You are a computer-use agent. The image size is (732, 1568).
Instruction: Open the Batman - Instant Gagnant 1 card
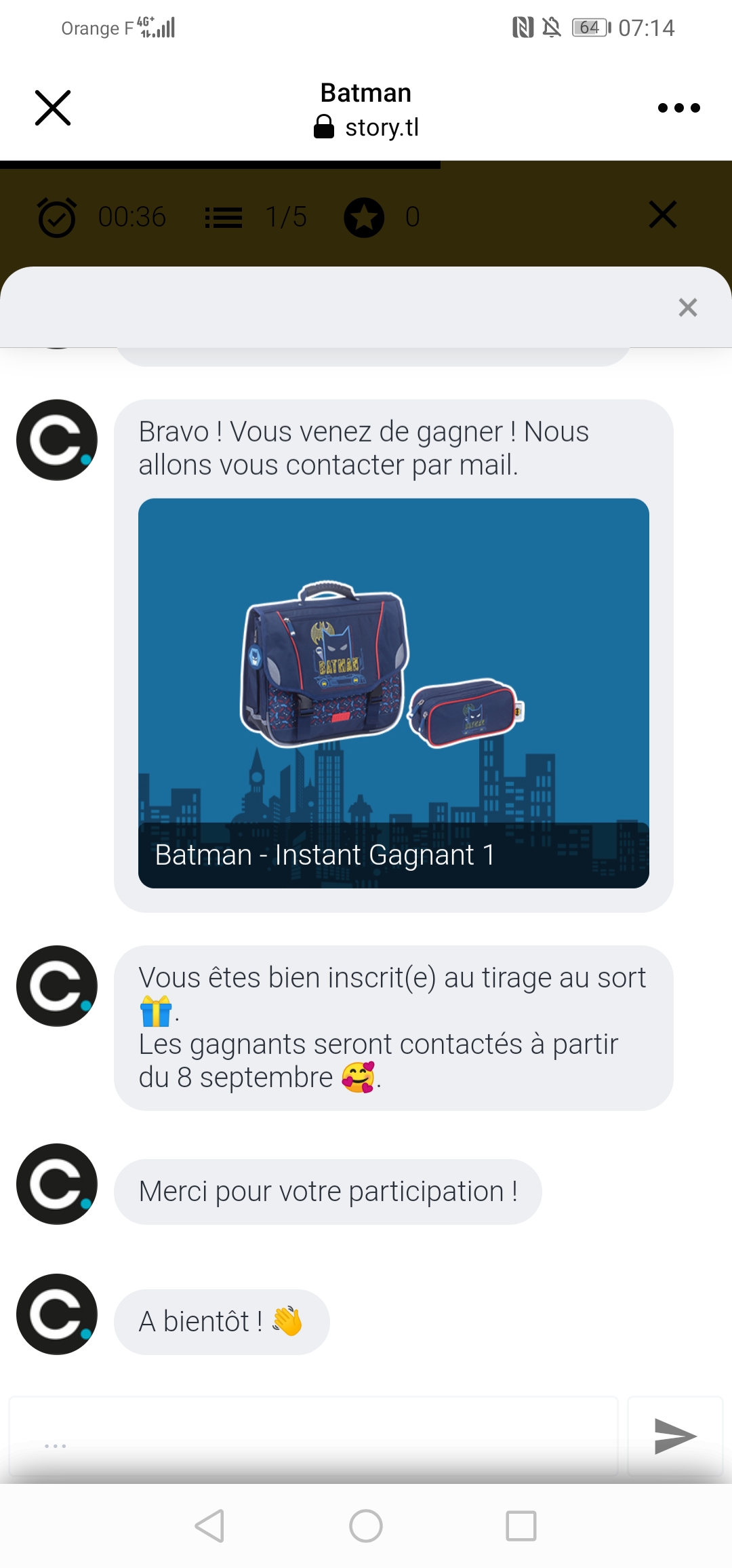point(394,693)
